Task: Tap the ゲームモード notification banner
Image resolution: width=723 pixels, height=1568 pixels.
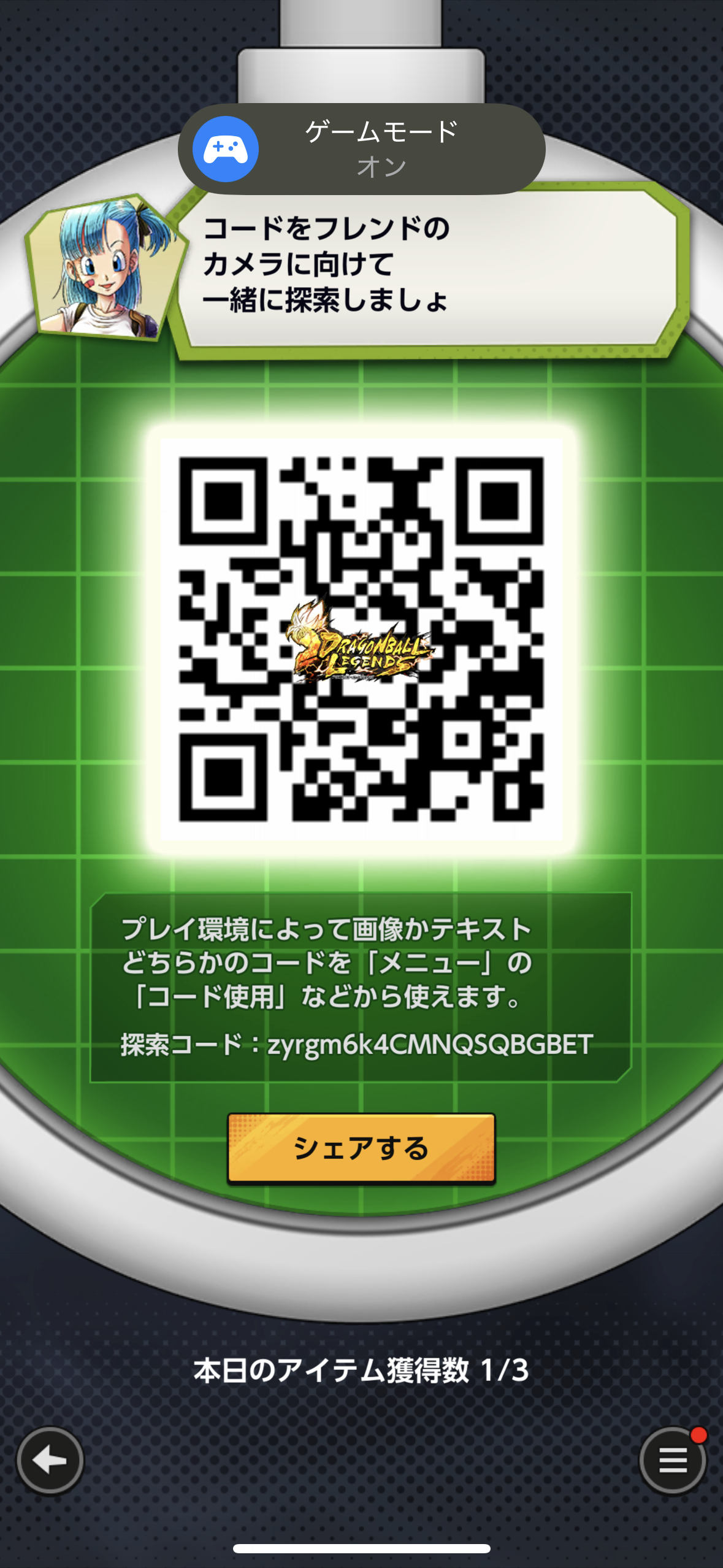Action: click(x=361, y=149)
